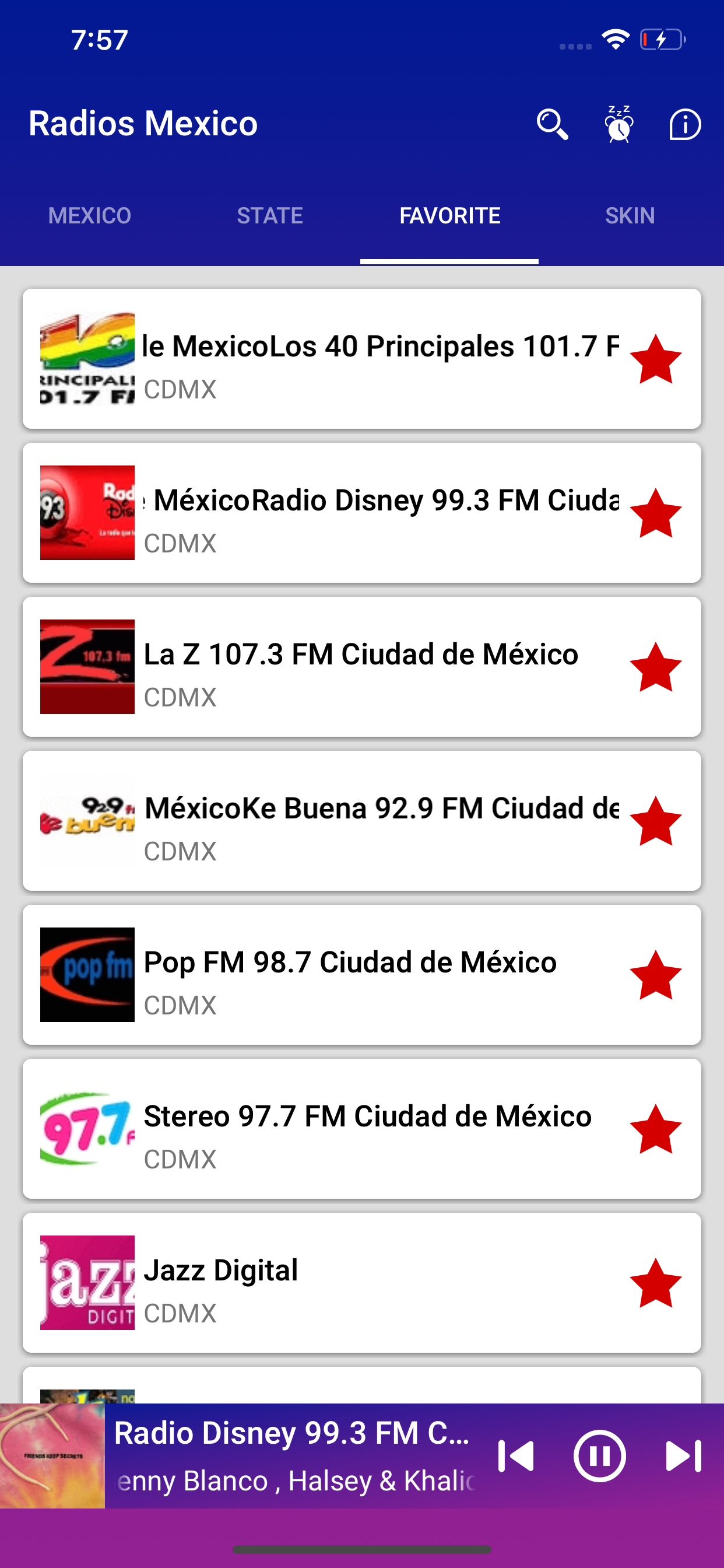Unfavorite Radio Disney 99.3 FM star
This screenshot has width=724, height=1568.
tap(655, 513)
